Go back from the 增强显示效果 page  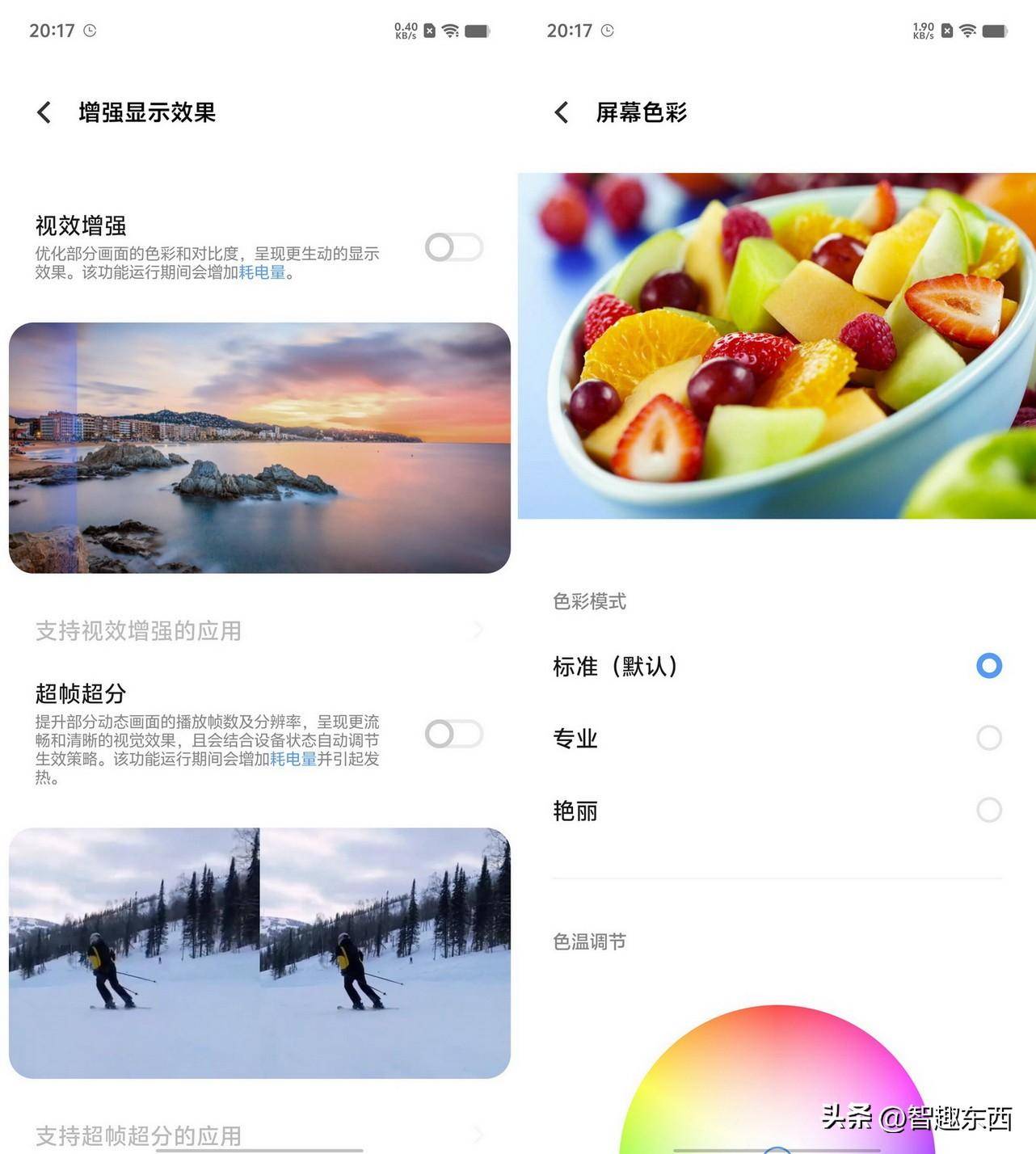coord(44,112)
